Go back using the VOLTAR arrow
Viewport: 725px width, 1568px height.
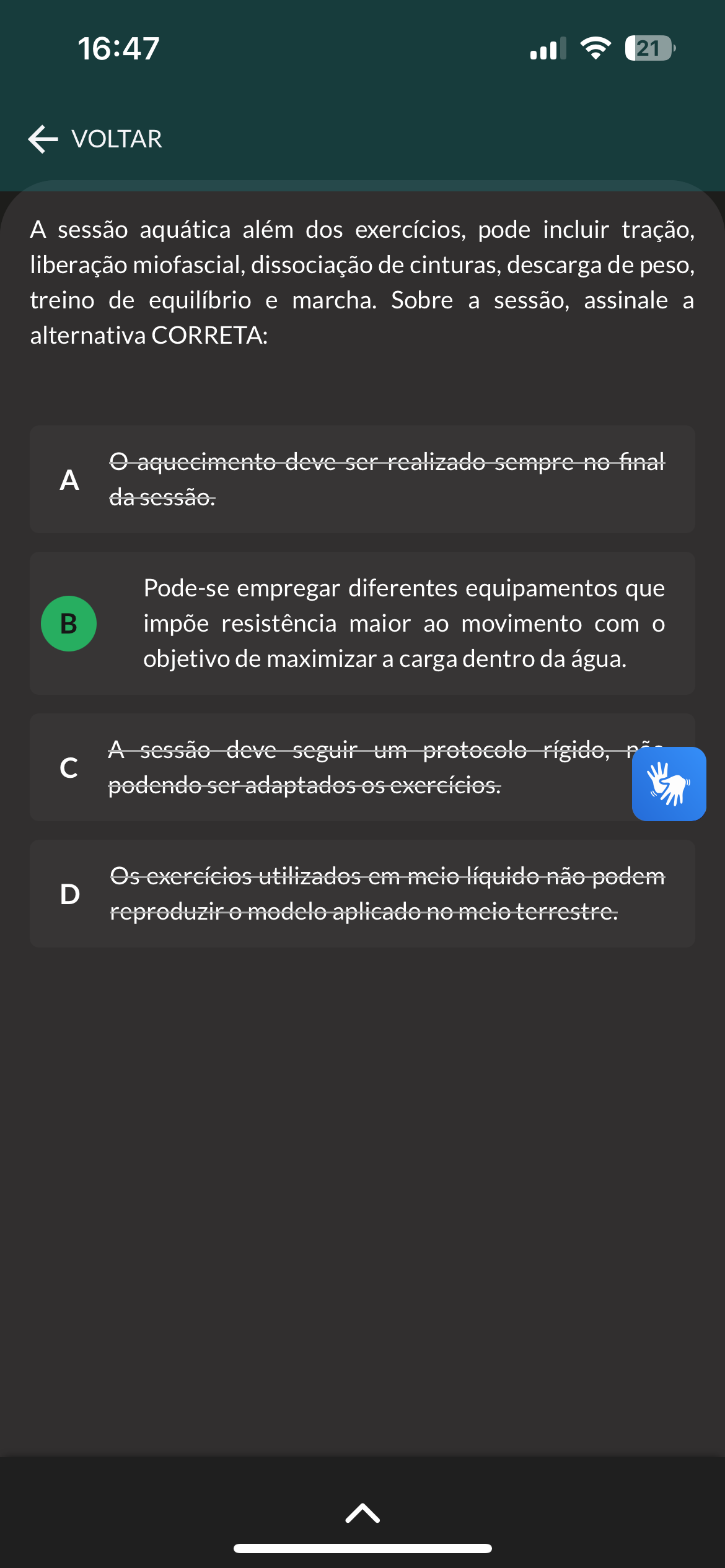(x=95, y=139)
